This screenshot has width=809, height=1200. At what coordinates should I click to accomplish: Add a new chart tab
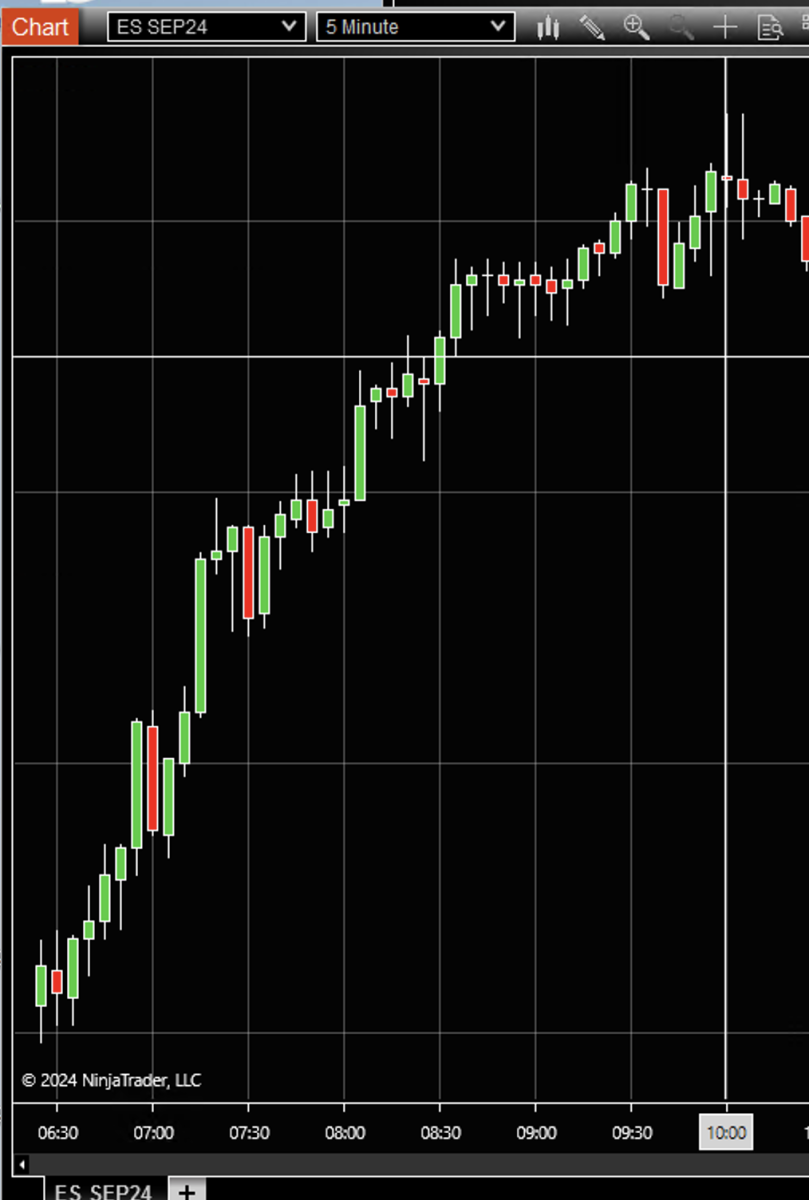pos(186,1190)
